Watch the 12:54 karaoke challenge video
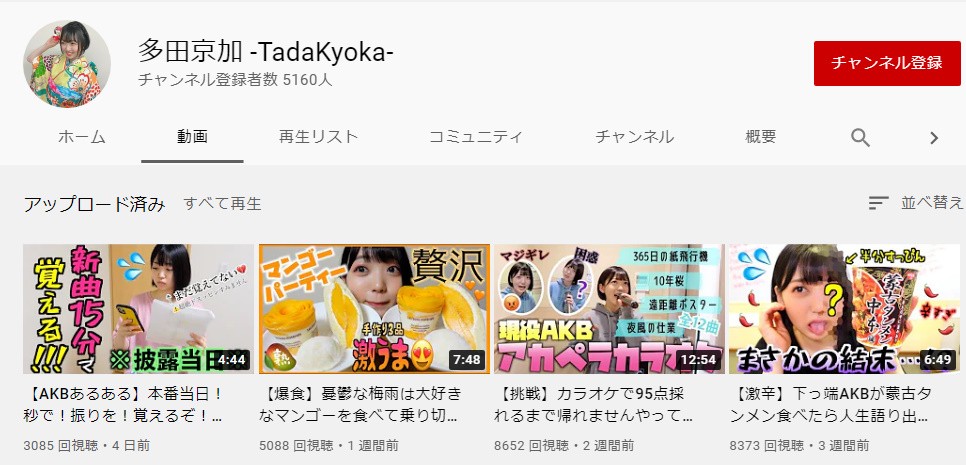This screenshot has height=465, width=966. point(608,309)
